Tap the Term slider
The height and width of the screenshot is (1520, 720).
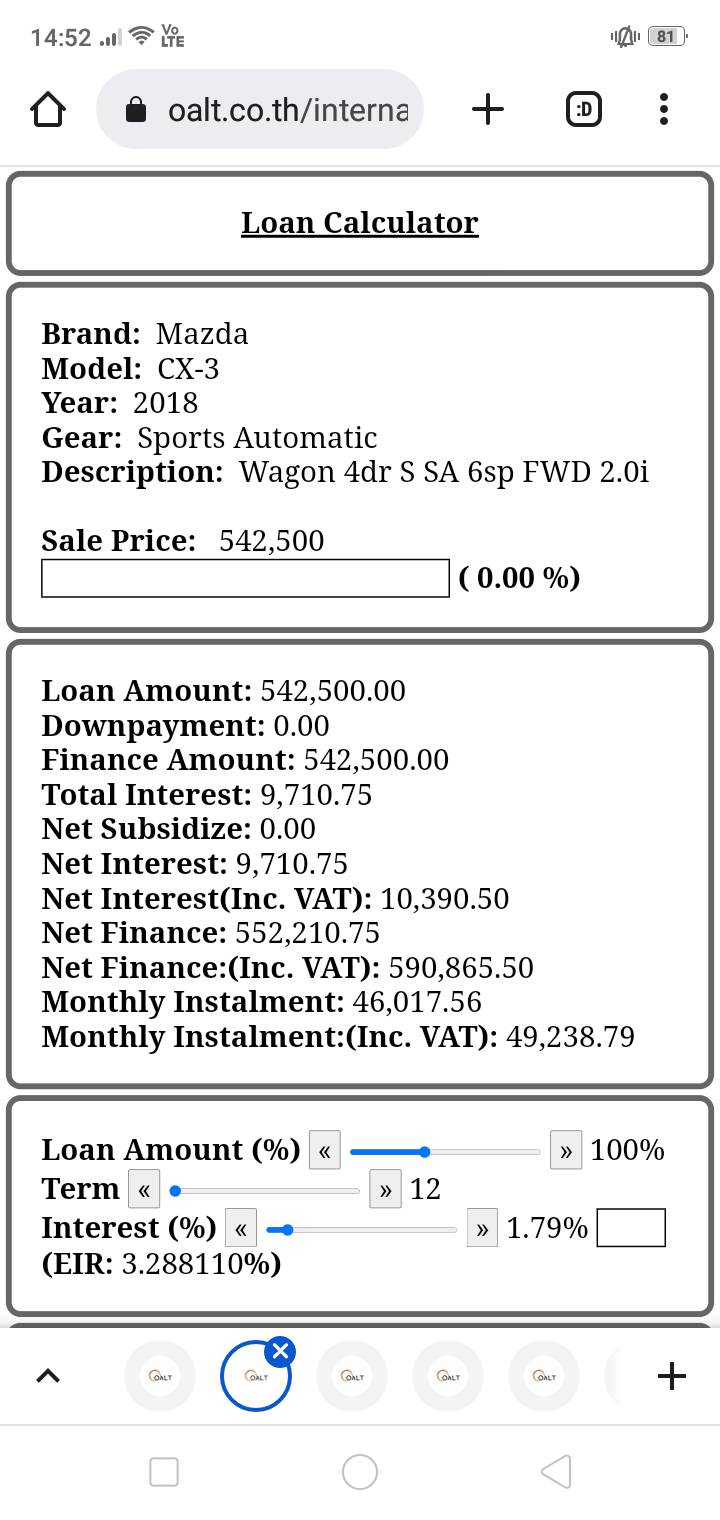tap(264, 1191)
